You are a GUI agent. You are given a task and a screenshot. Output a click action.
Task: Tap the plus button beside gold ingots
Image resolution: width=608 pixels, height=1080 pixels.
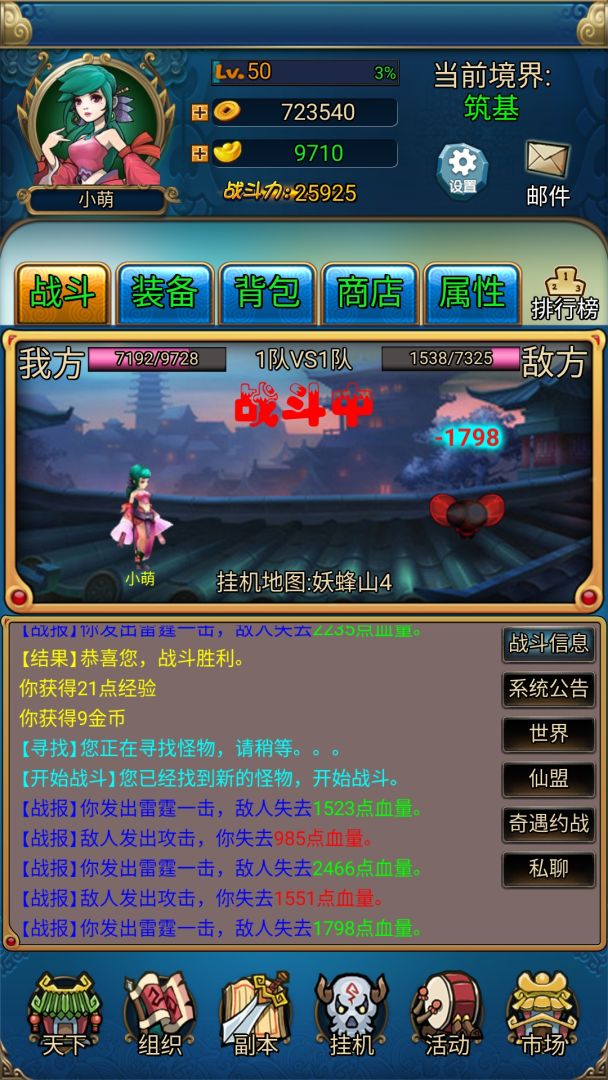pos(199,153)
